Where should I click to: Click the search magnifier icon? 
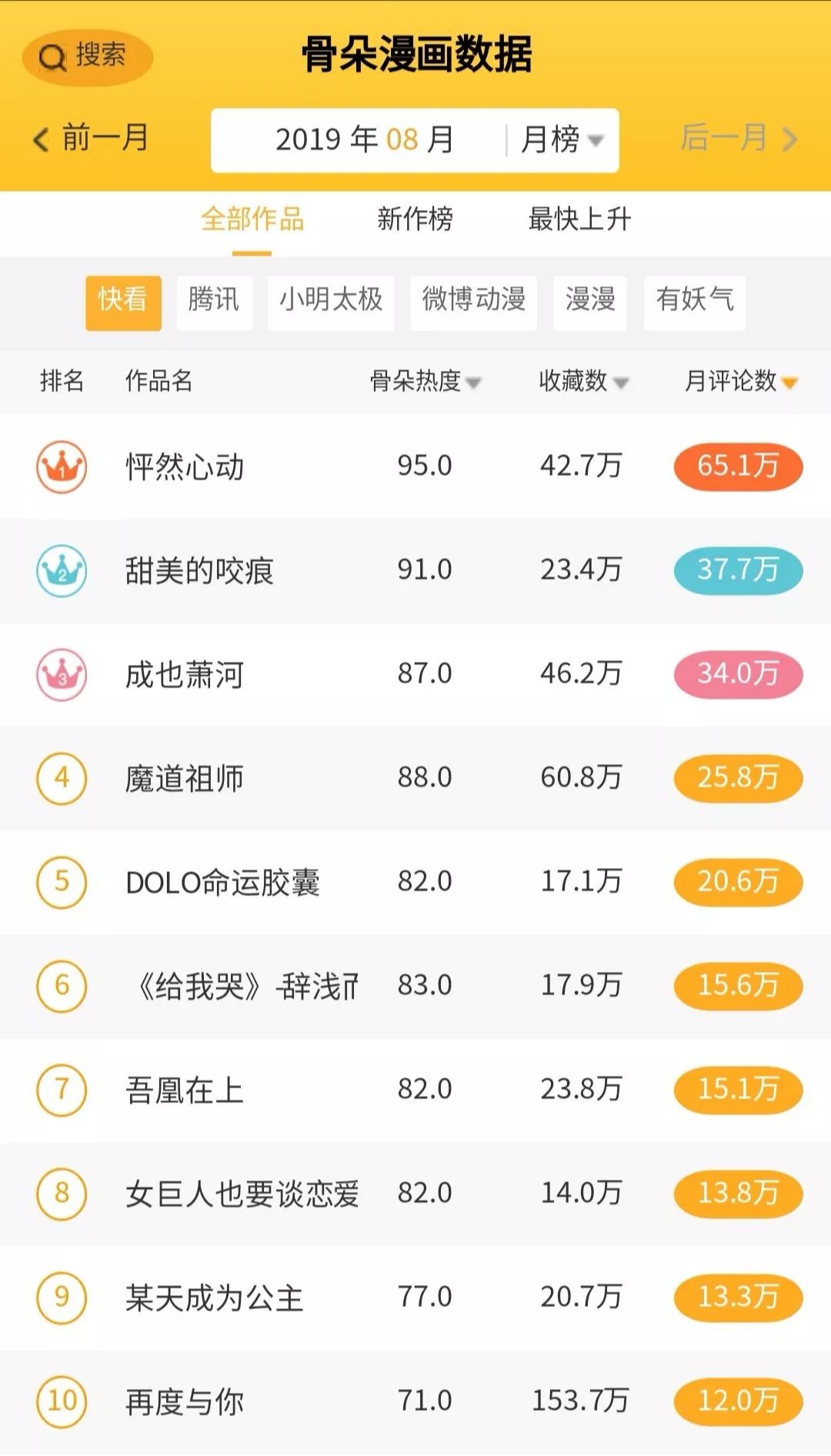[x=52, y=55]
